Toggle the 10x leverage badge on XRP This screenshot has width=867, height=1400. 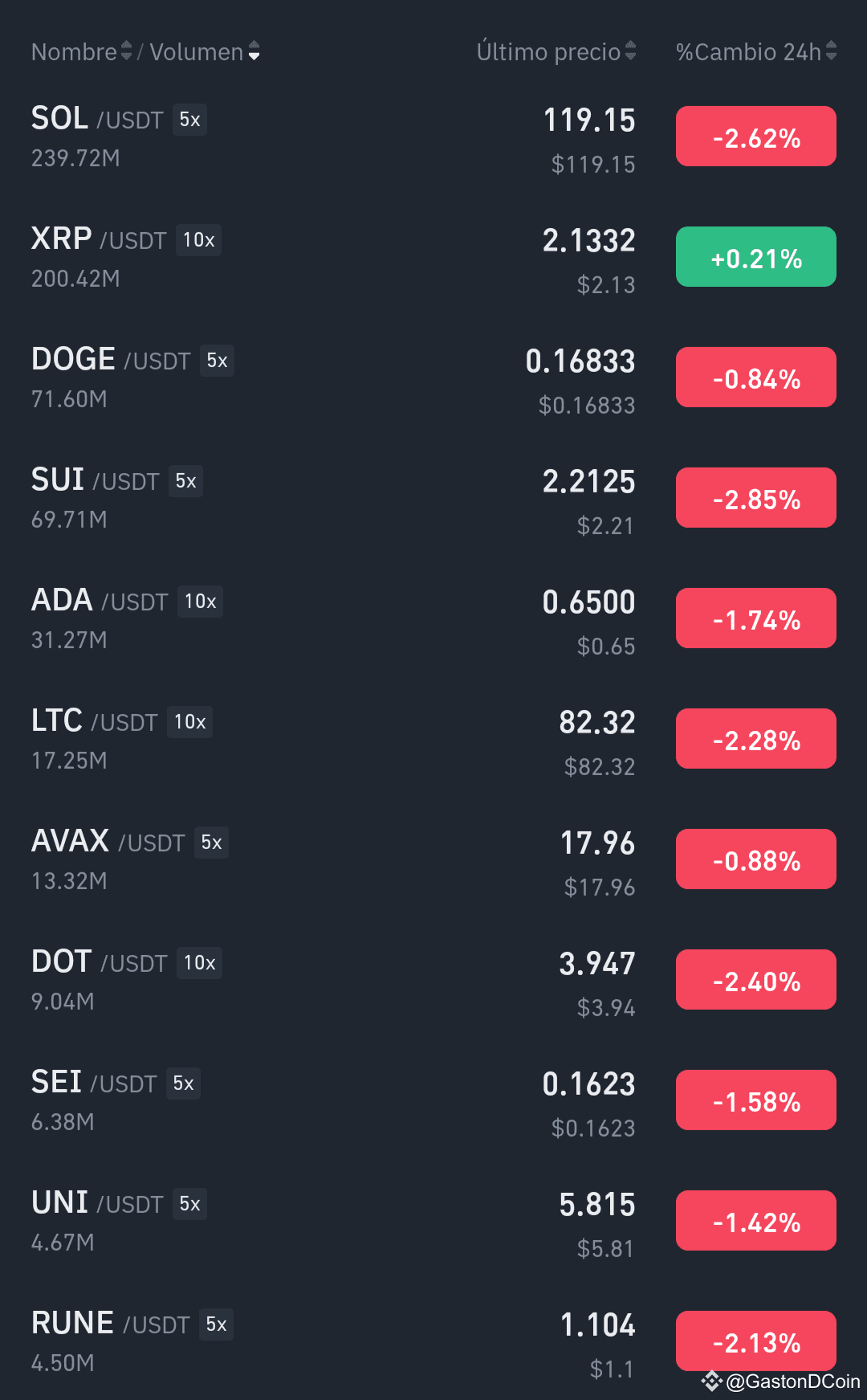pos(197,240)
